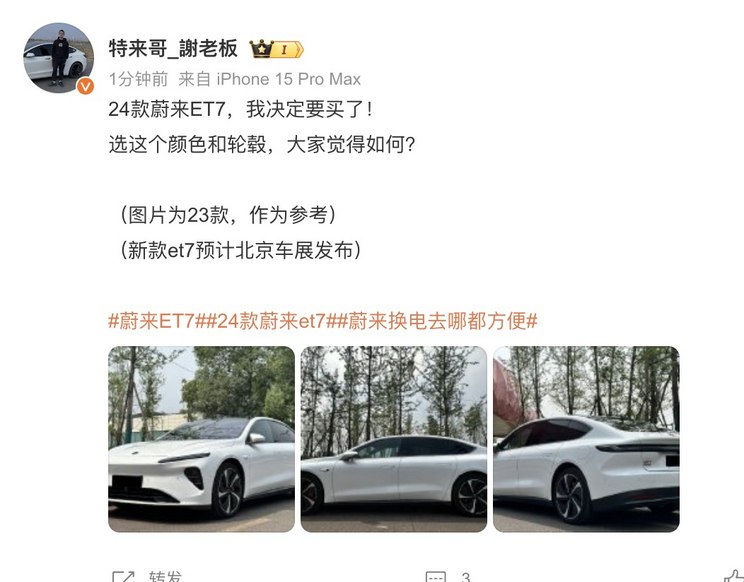The height and width of the screenshot is (582, 744).
Task: Open the comments showing 3
Action: point(448,576)
